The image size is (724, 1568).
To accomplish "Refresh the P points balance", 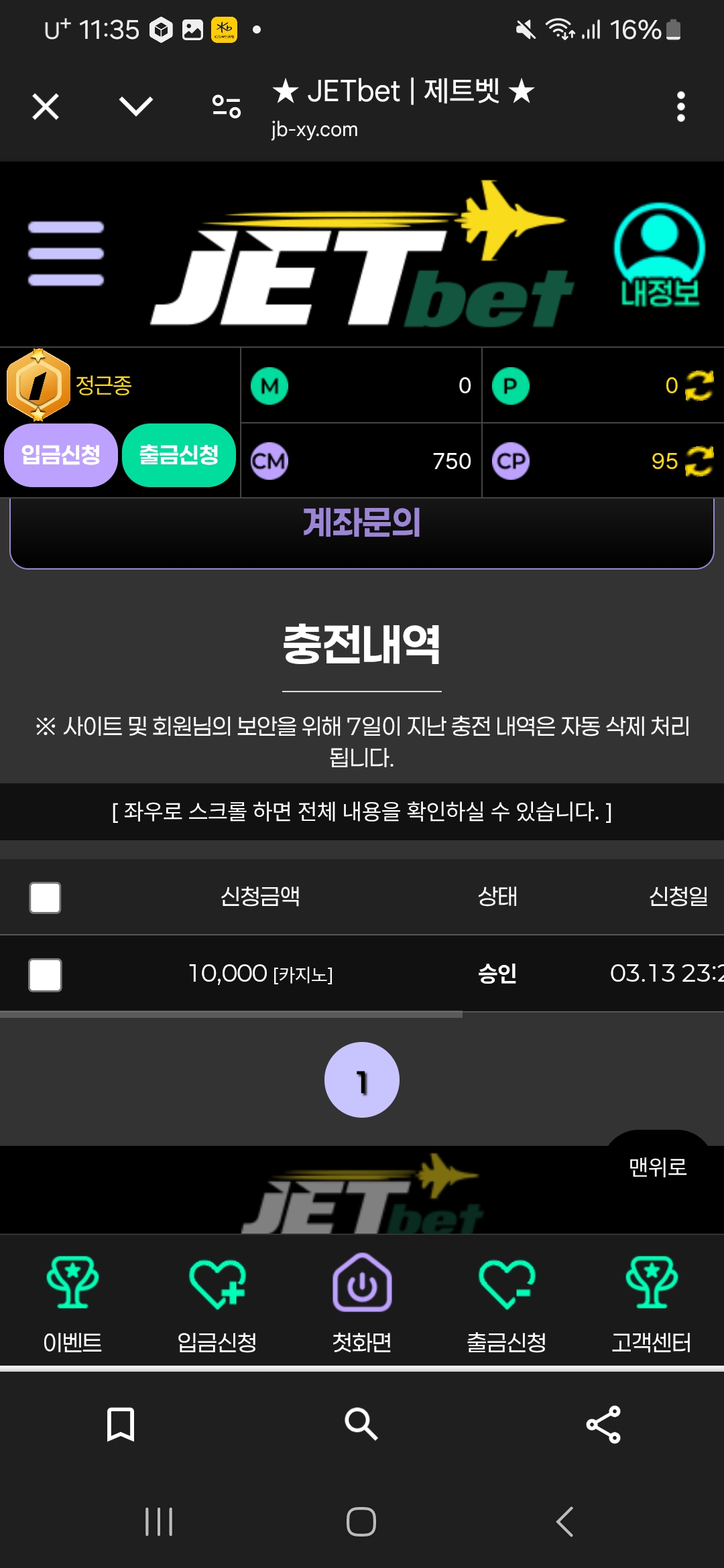I will (699, 385).
